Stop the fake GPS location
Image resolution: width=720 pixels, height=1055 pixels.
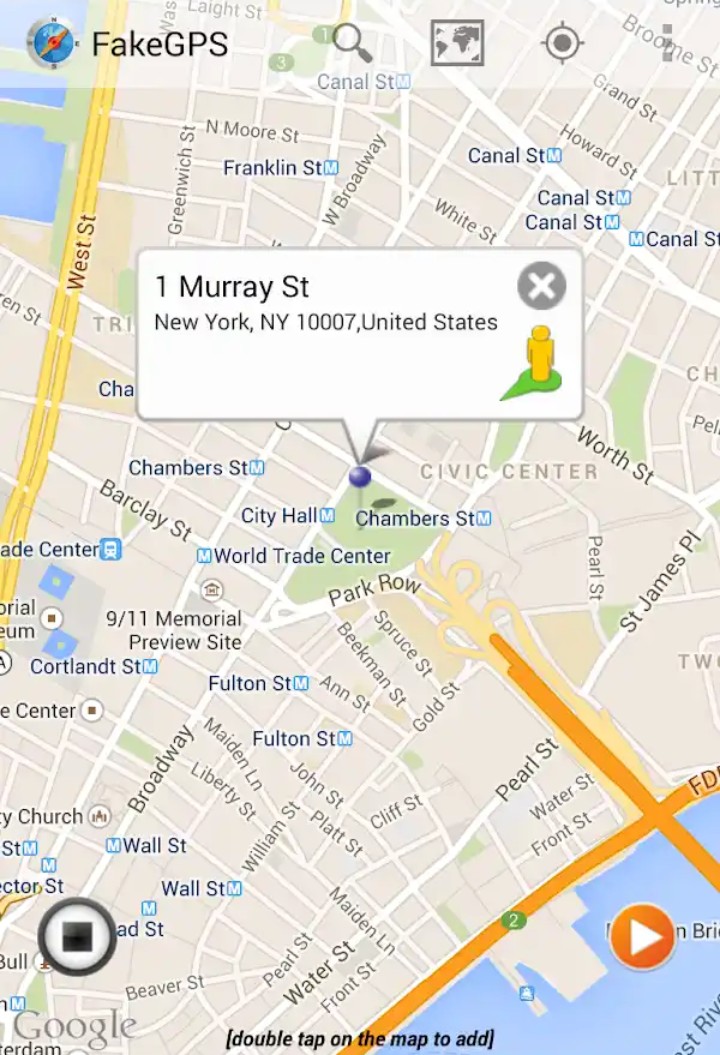(77, 936)
